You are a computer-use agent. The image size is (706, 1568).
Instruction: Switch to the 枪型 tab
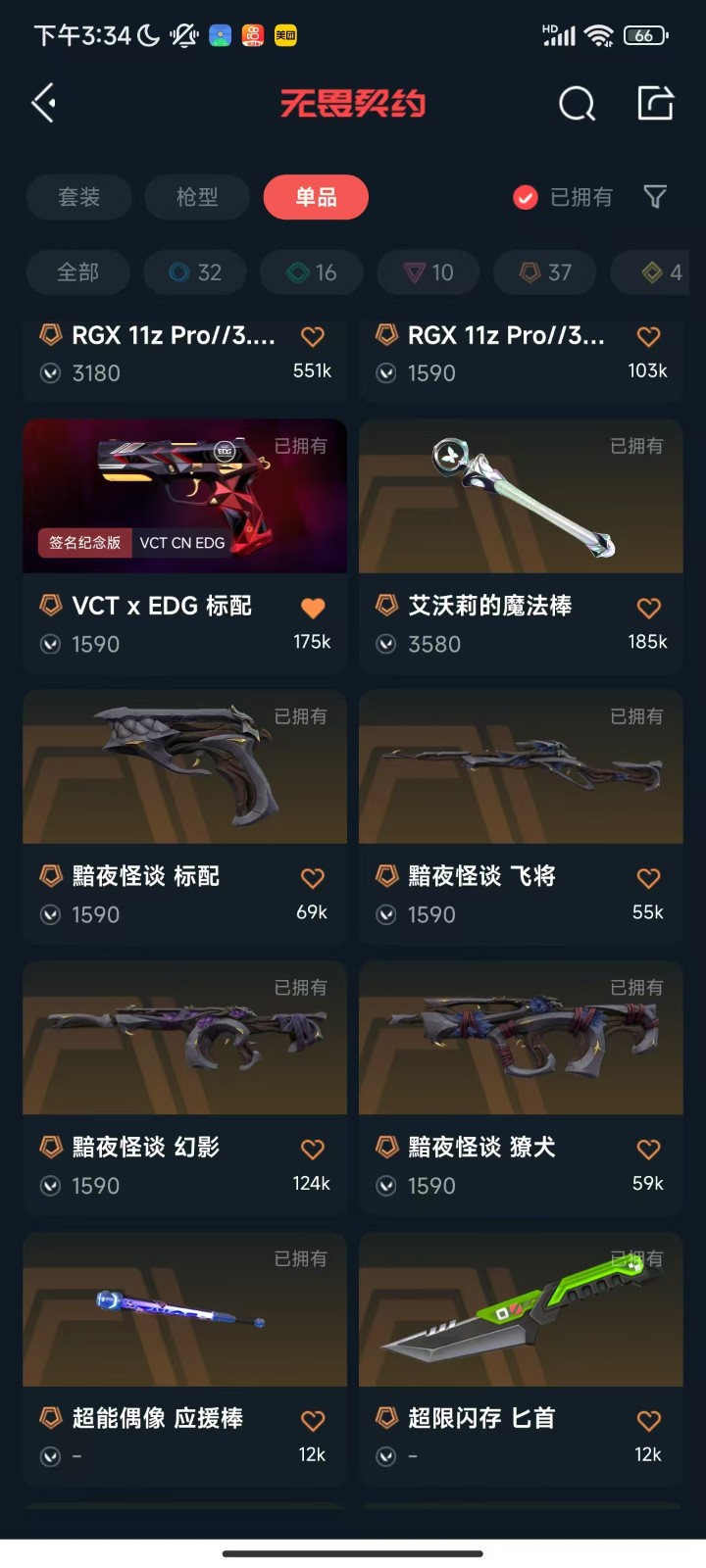[197, 197]
